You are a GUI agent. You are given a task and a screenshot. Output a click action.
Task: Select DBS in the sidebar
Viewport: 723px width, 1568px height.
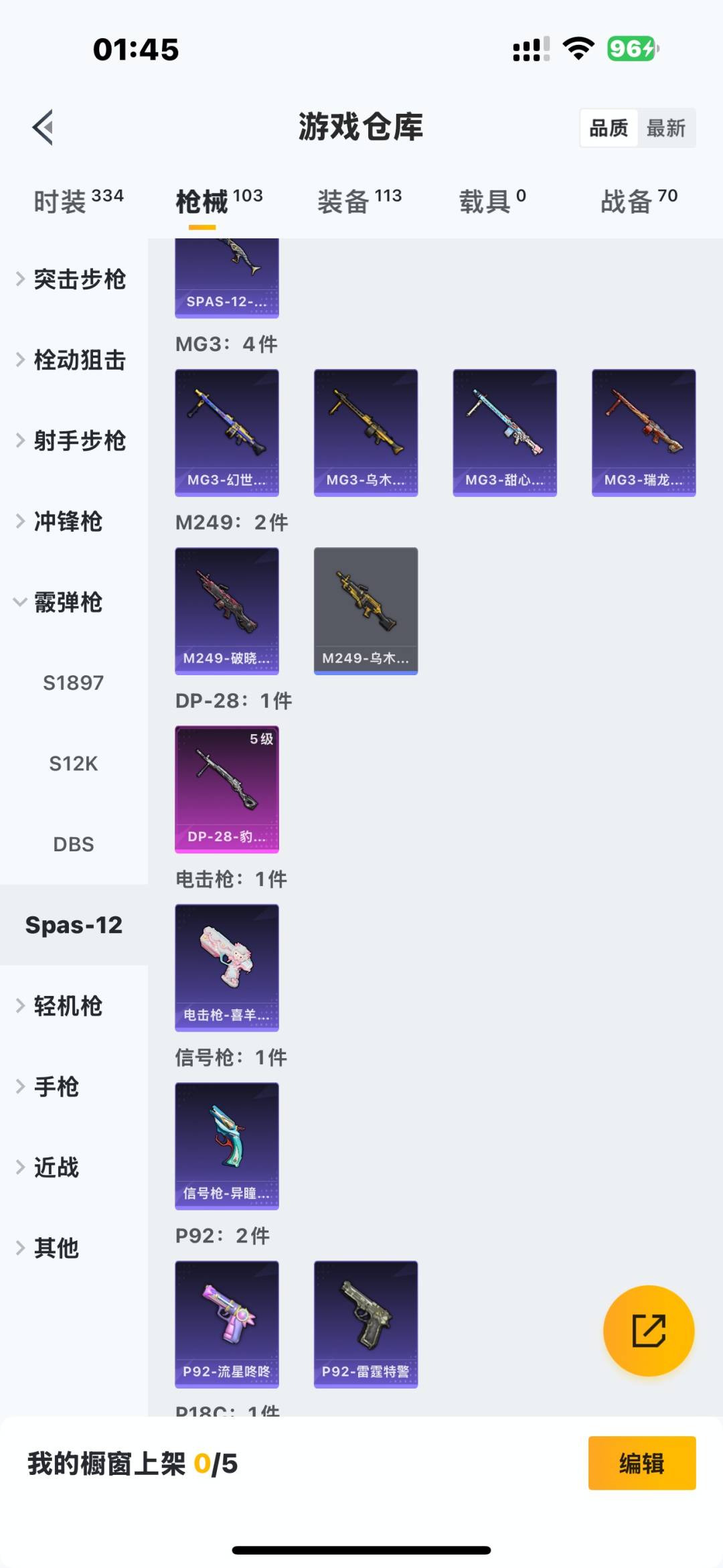pyautogui.click(x=74, y=845)
